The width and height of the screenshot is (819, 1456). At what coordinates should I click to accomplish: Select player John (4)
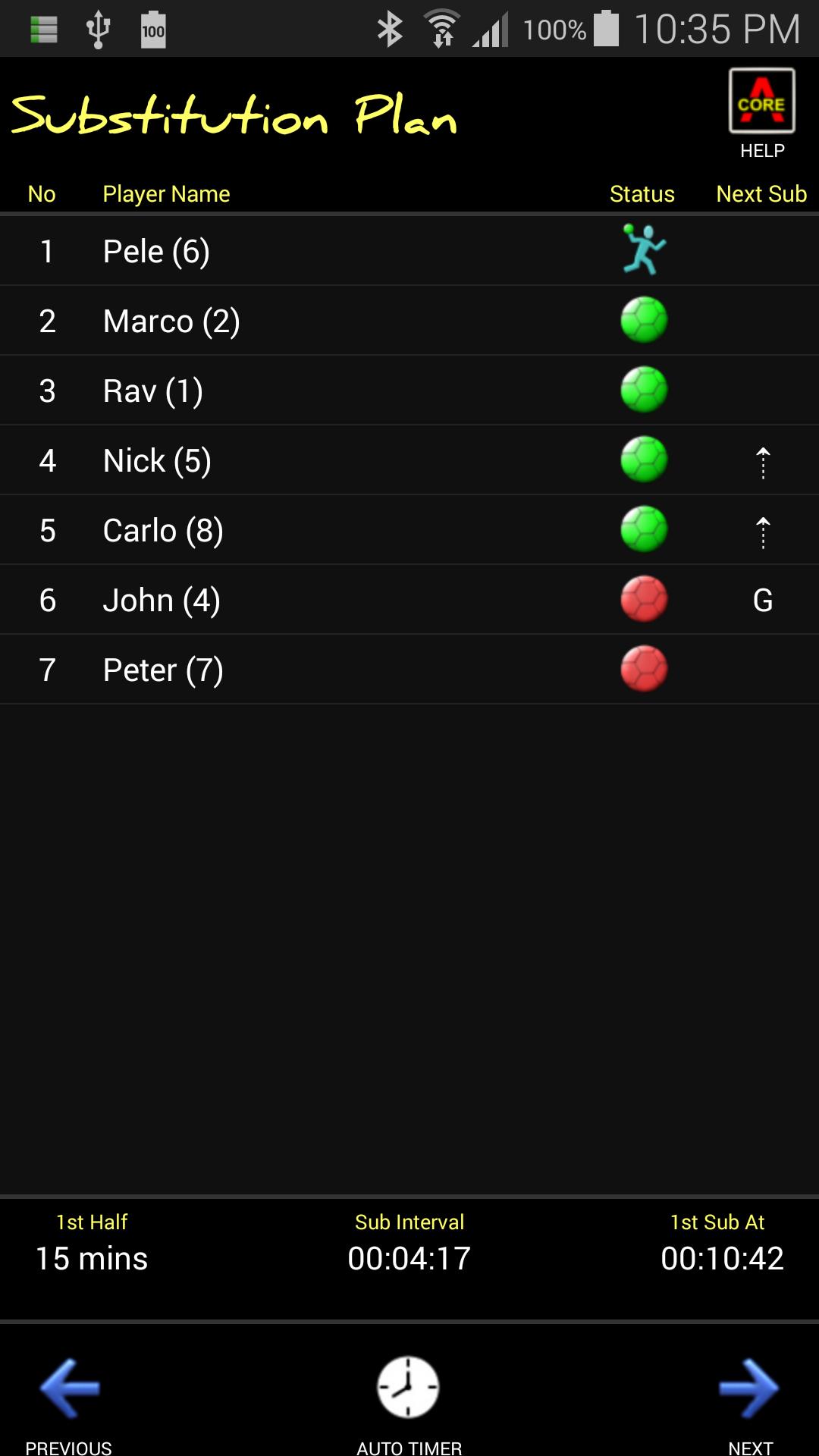pos(162,601)
